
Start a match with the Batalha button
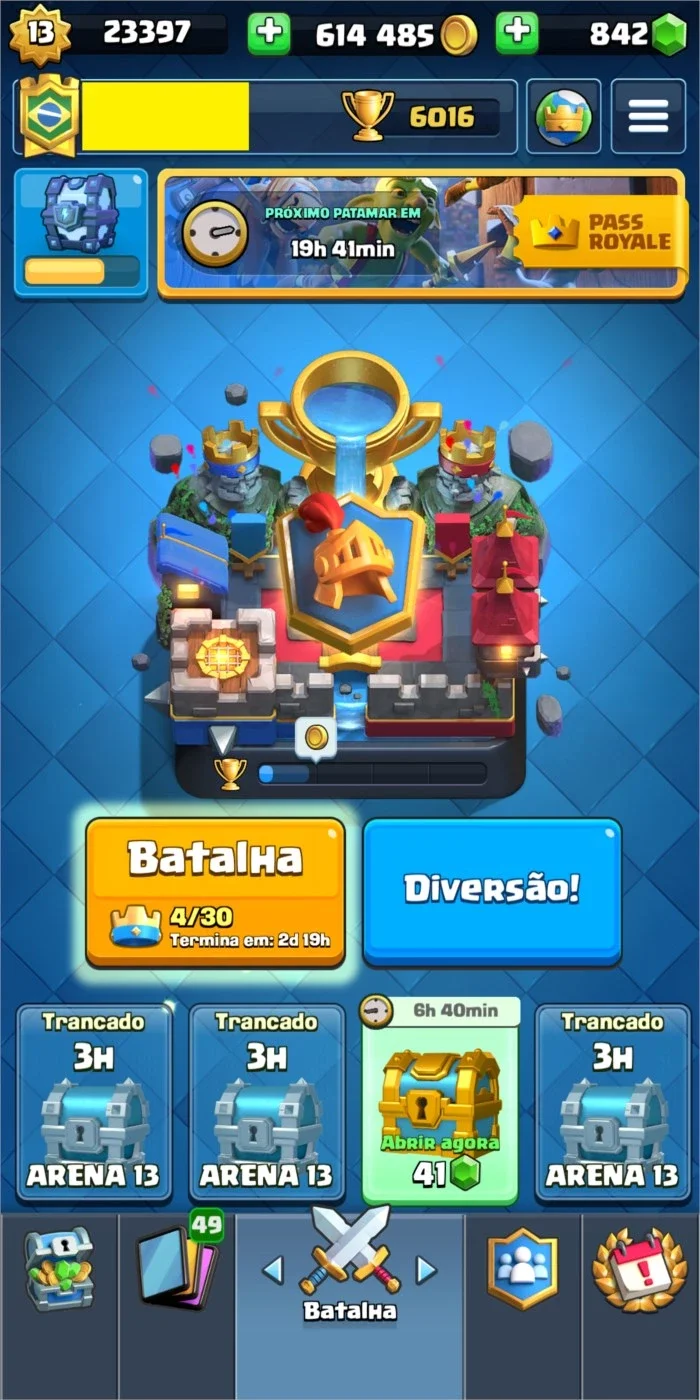(x=216, y=892)
